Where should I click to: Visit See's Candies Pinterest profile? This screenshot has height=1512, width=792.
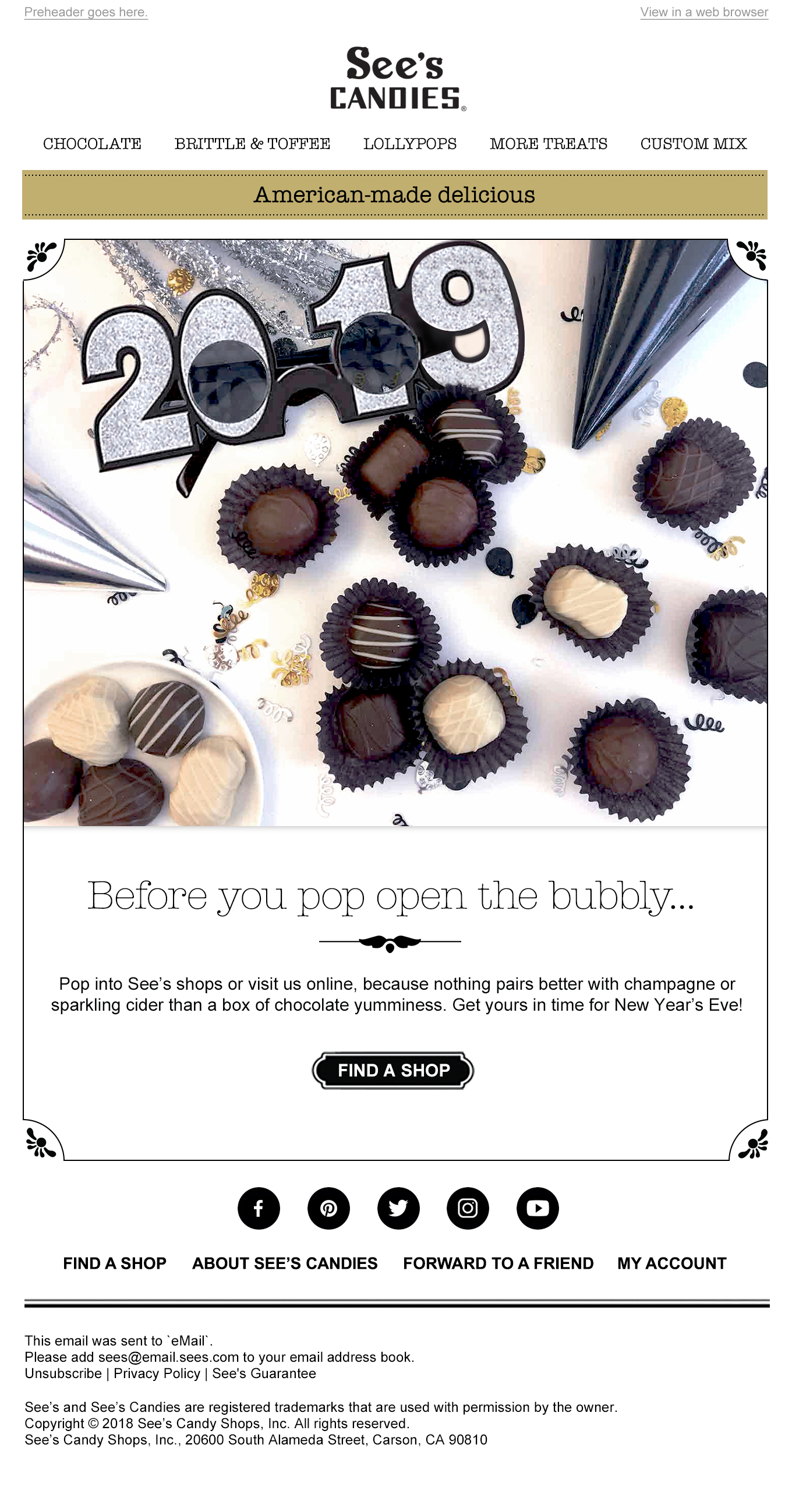pos(328,1208)
